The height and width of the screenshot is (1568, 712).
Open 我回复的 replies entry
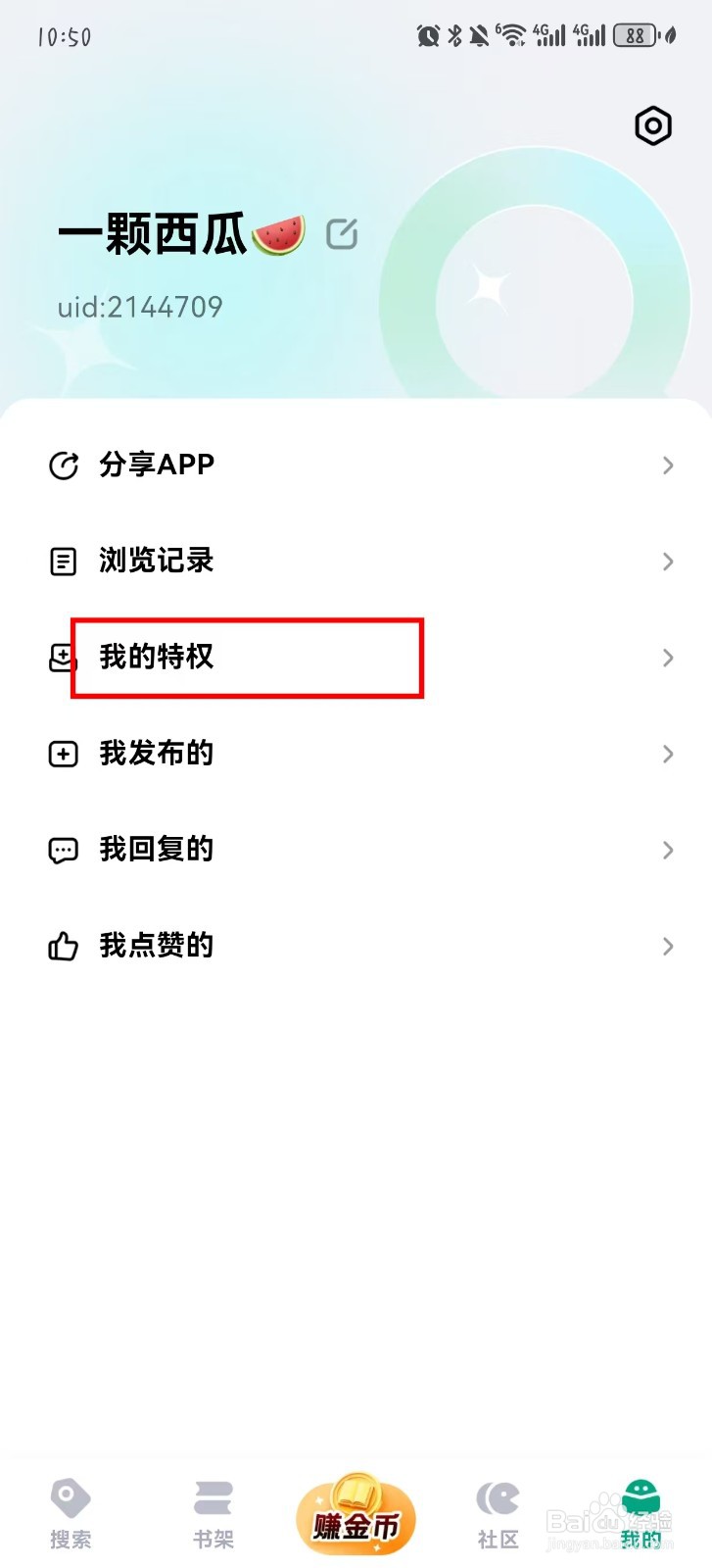[x=158, y=850]
